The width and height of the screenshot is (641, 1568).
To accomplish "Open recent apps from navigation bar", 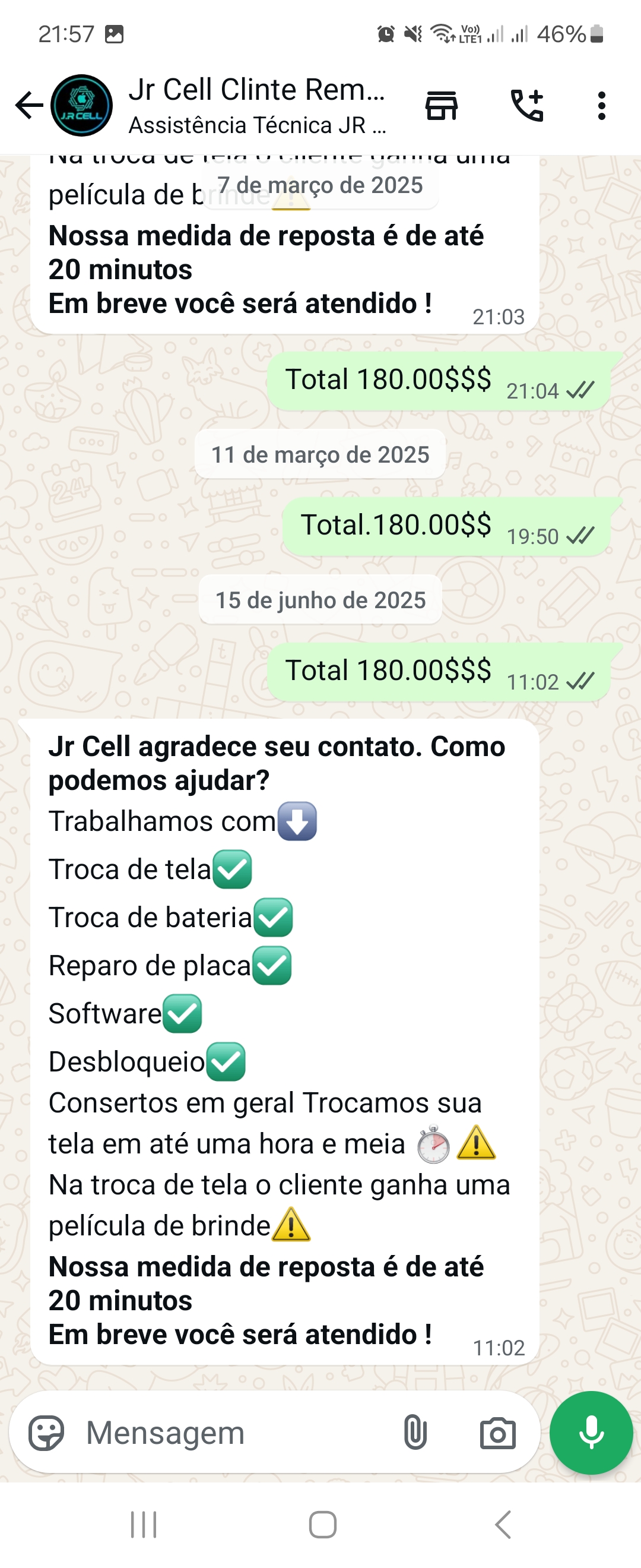I will pyautogui.click(x=144, y=1525).
